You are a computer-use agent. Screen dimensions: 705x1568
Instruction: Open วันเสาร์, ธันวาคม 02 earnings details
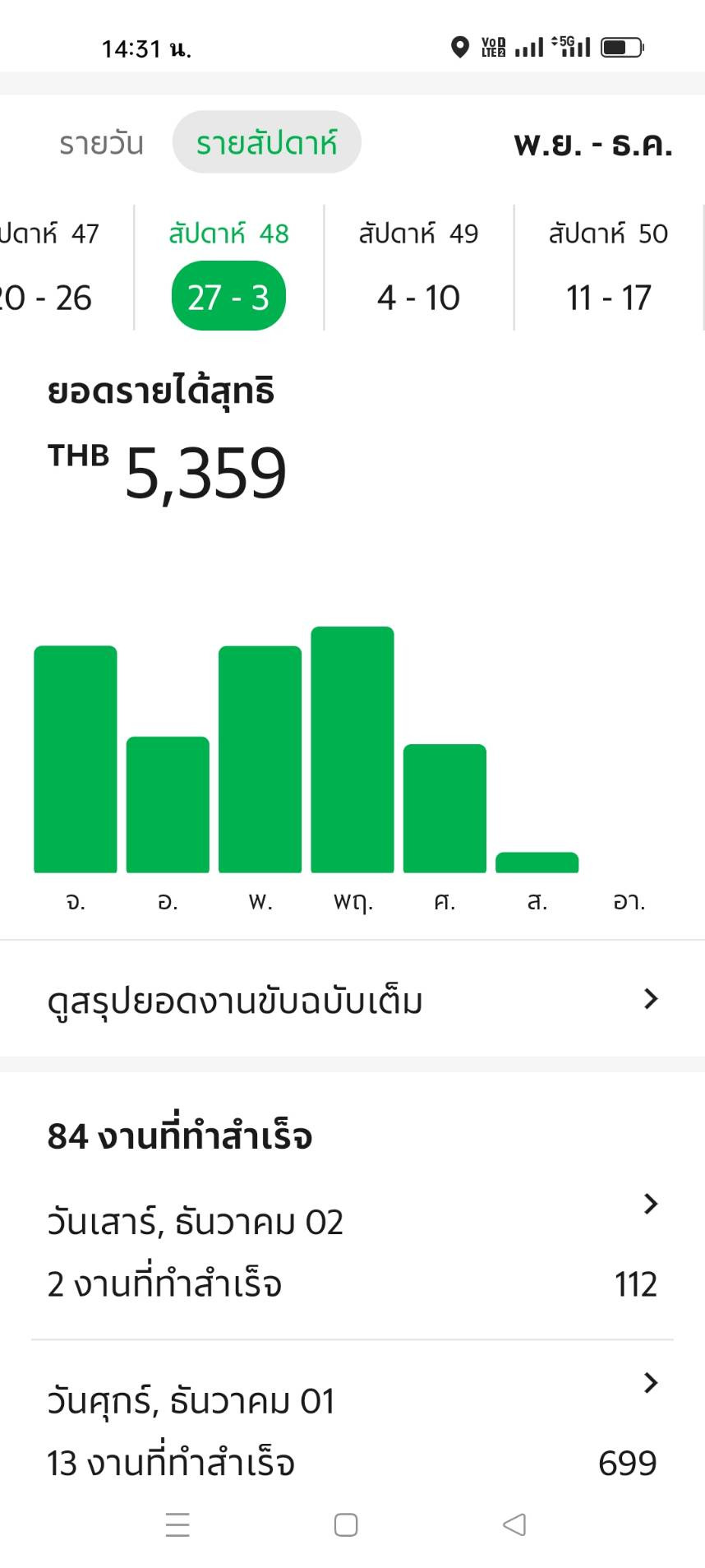(352, 1251)
